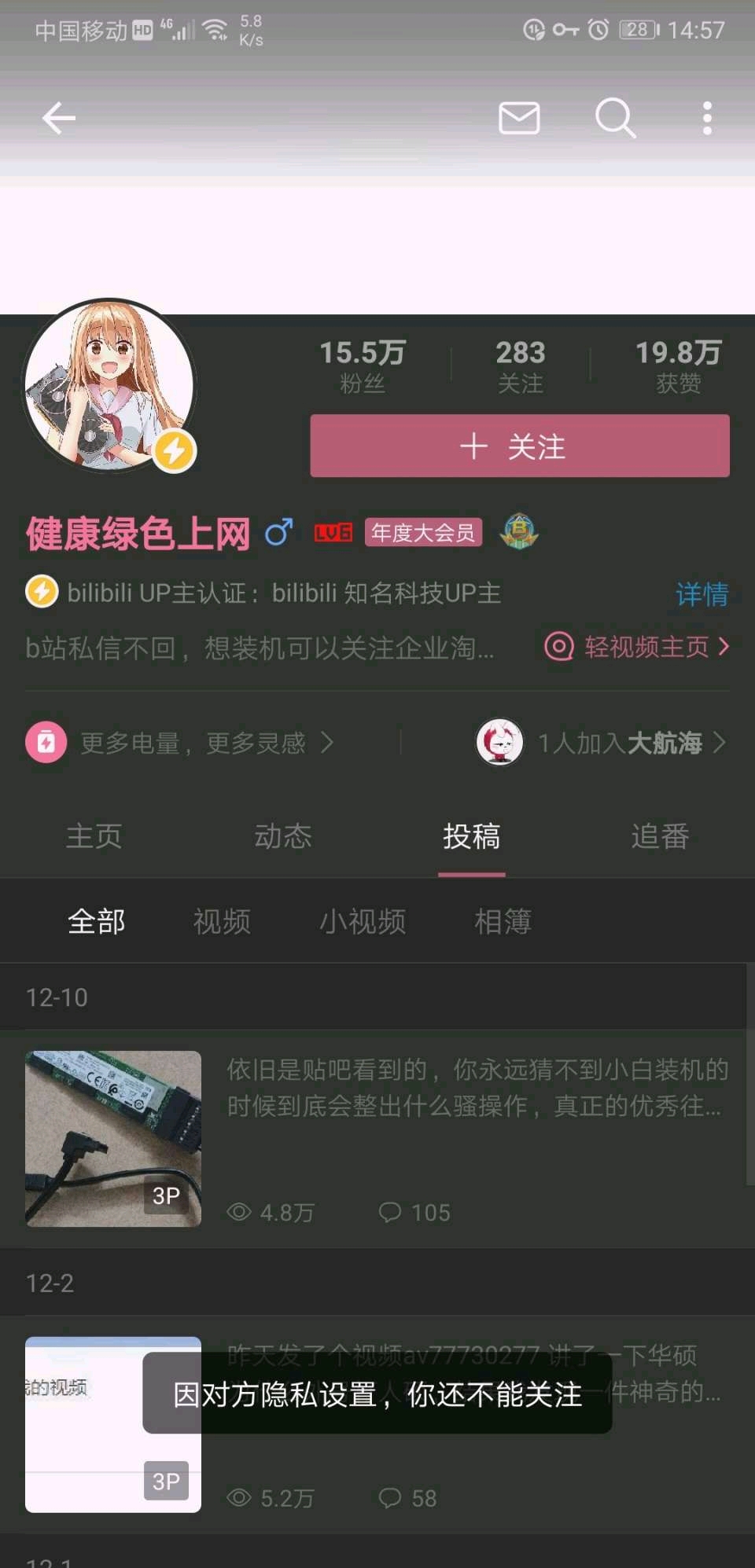Tap the 年度大会员 badge
The width and height of the screenshot is (755, 1568).
(423, 533)
